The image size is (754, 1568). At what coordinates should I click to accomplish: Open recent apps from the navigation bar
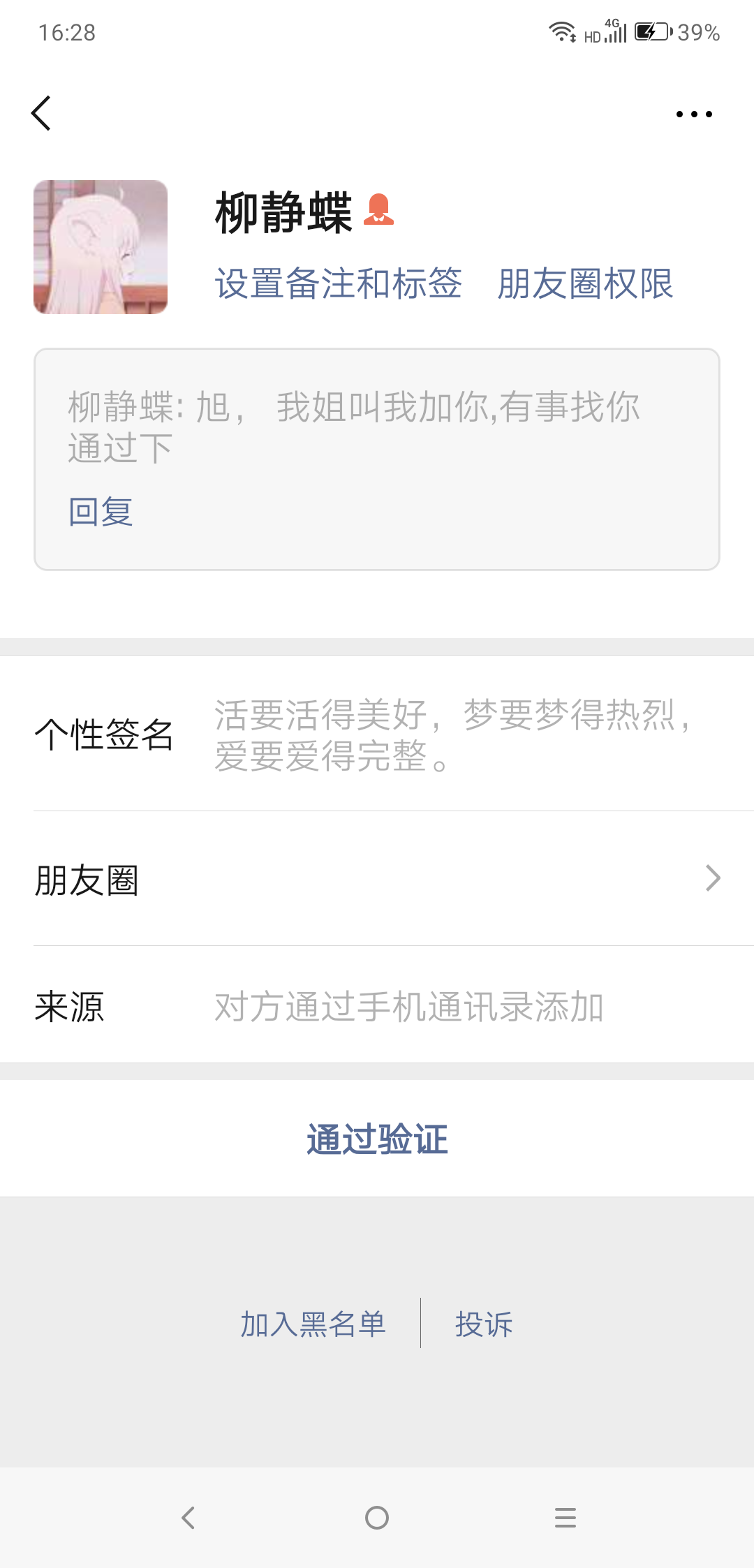pyautogui.click(x=565, y=1517)
